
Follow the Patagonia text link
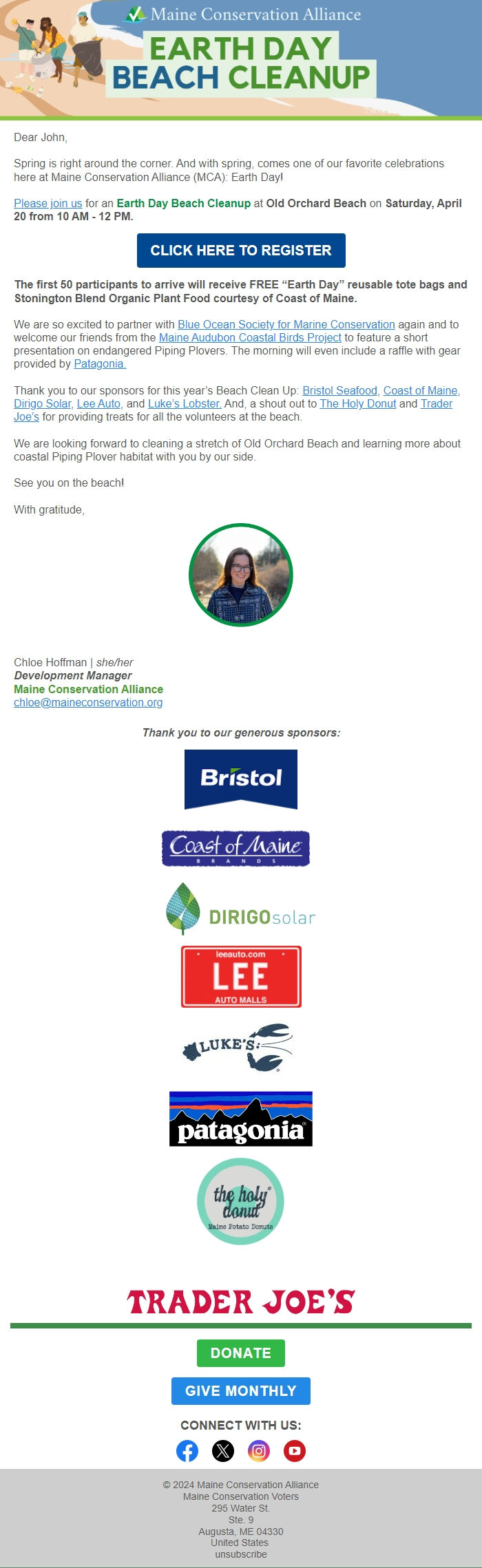point(100,364)
